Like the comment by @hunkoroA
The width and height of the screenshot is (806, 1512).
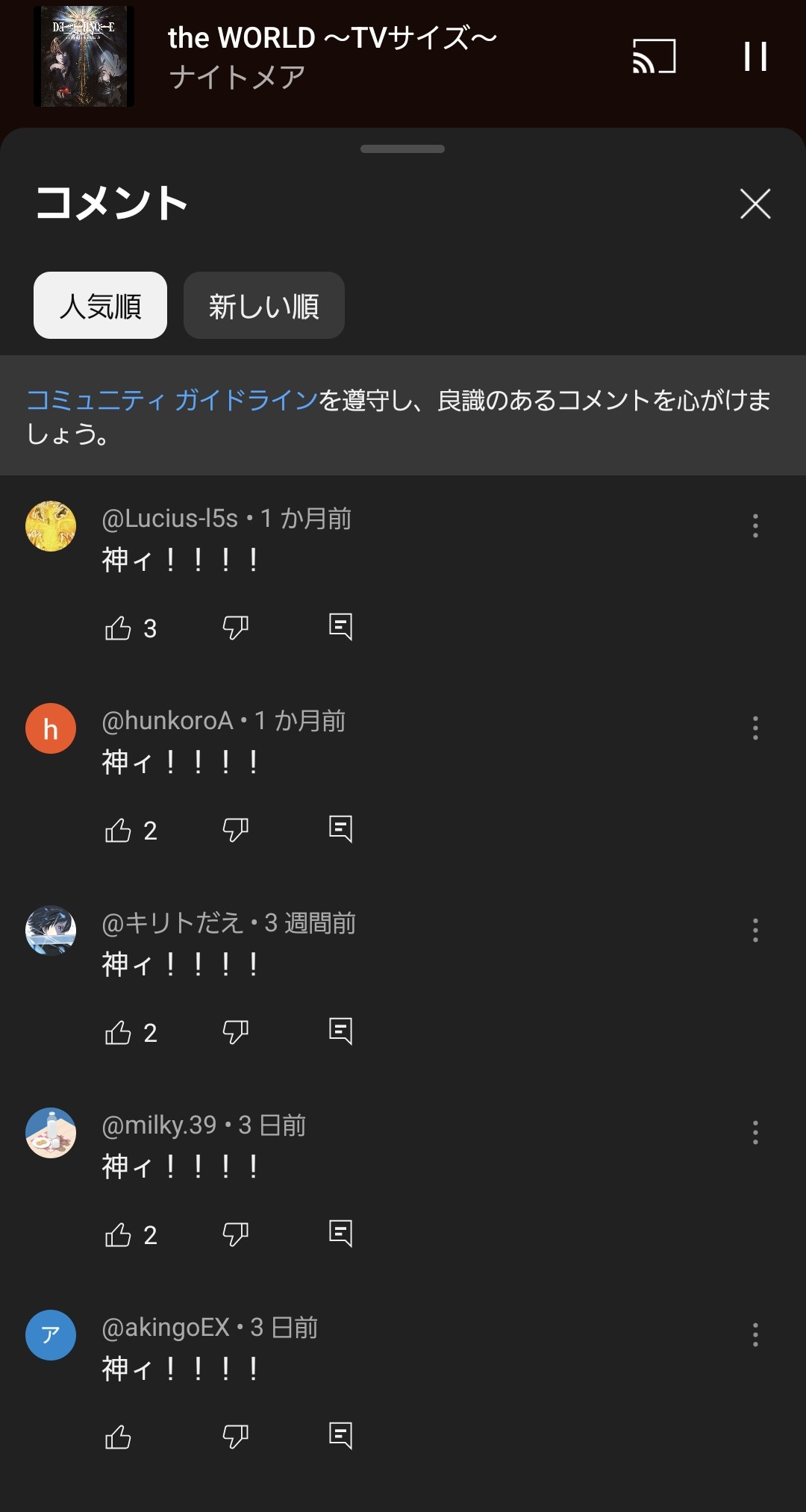pyautogui.click(x=118, y=831)
